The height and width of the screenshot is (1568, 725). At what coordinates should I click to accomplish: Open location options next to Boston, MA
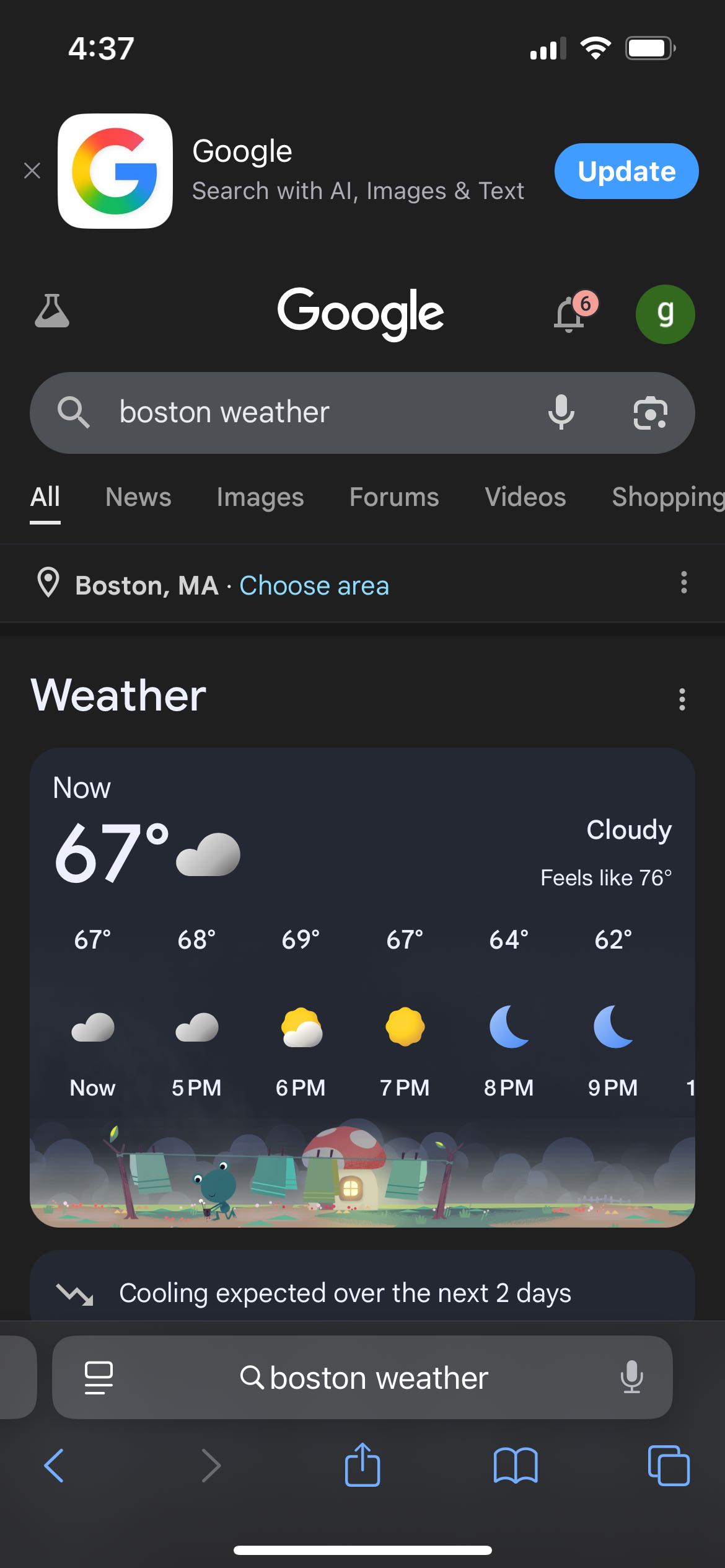[x=683, y=583]
